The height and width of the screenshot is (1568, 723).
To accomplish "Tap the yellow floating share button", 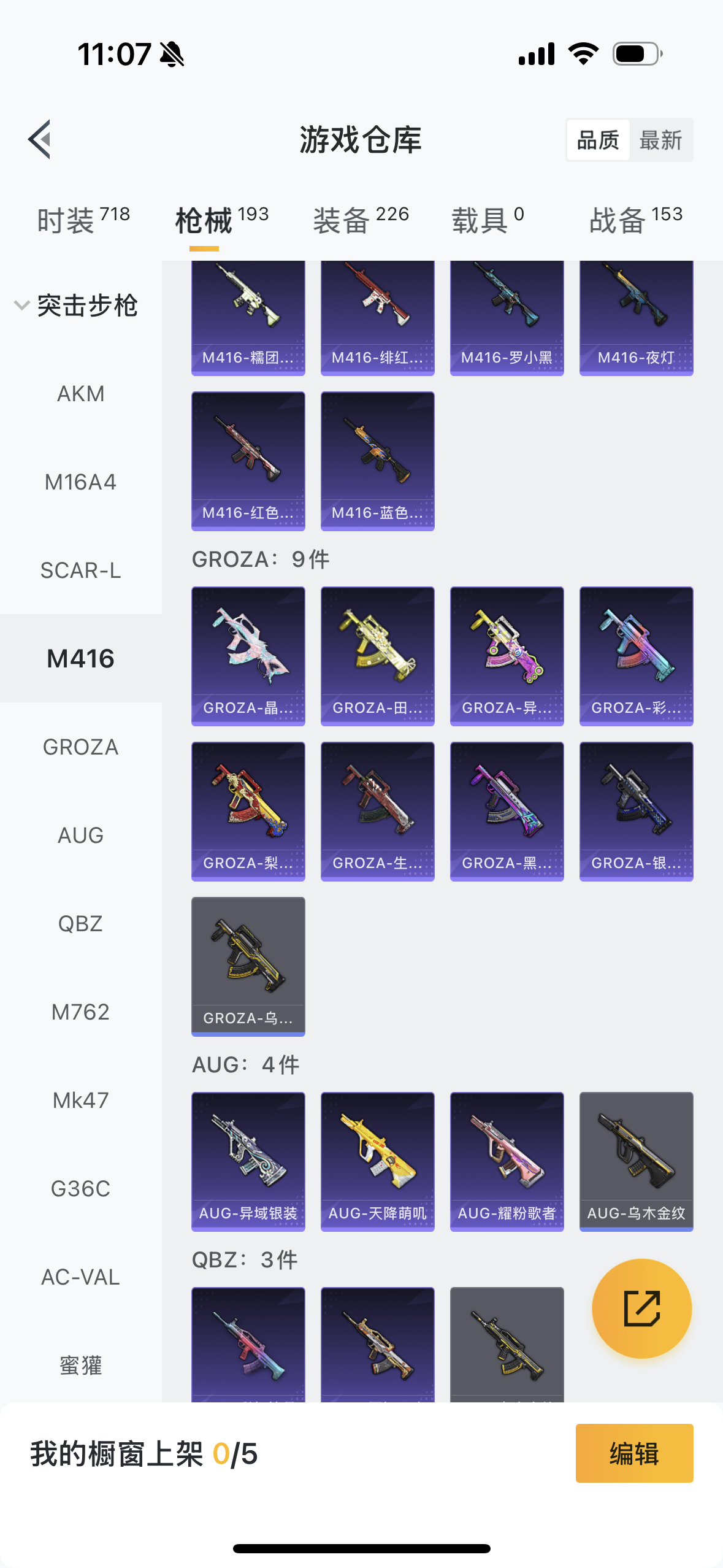I will (642, 1309).
